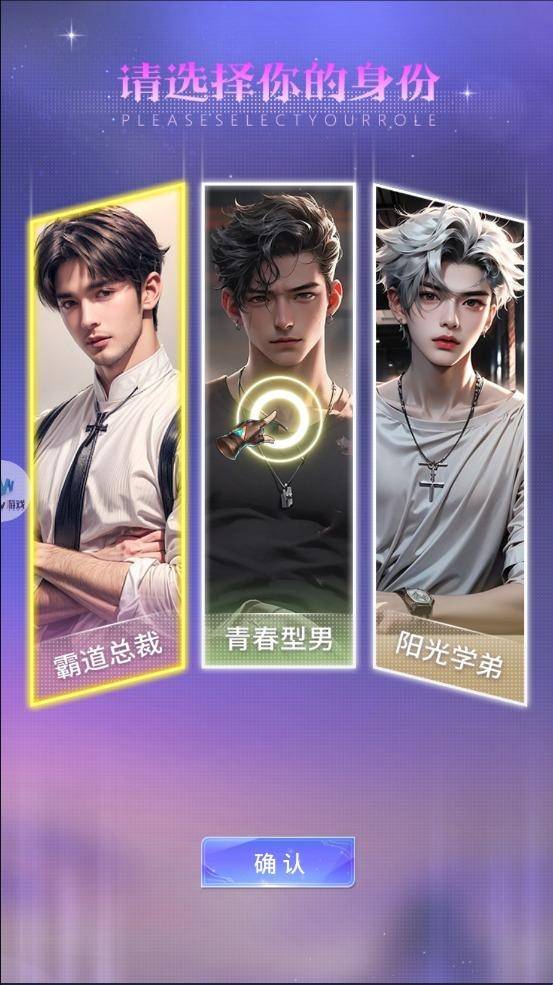Choose the 青春型男 role card
553x985 pixels.
(279, 425)
